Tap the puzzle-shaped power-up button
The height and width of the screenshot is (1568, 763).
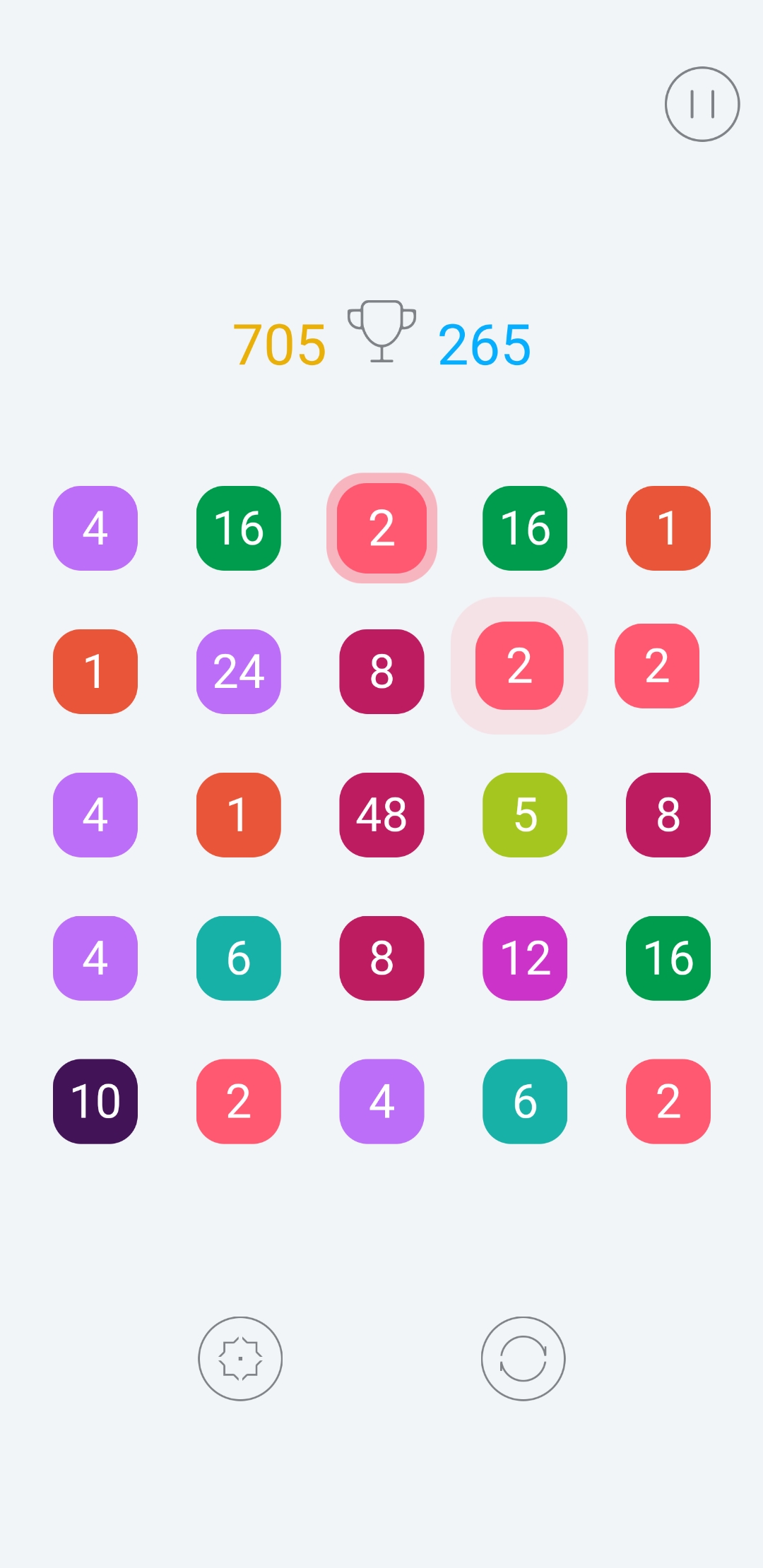coord(240,1358)
